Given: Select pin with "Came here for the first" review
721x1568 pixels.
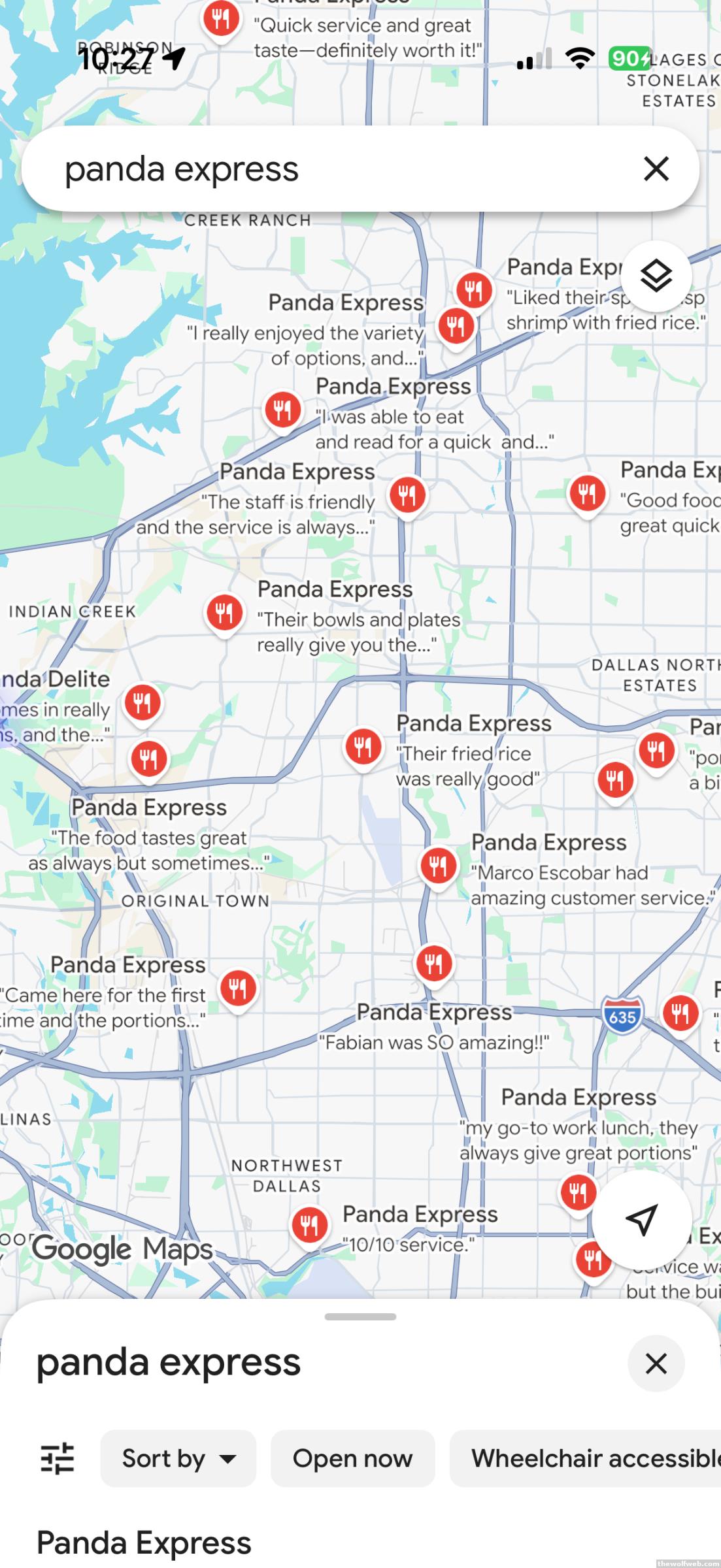Looking at the screenshot, I should coord(238,987).
